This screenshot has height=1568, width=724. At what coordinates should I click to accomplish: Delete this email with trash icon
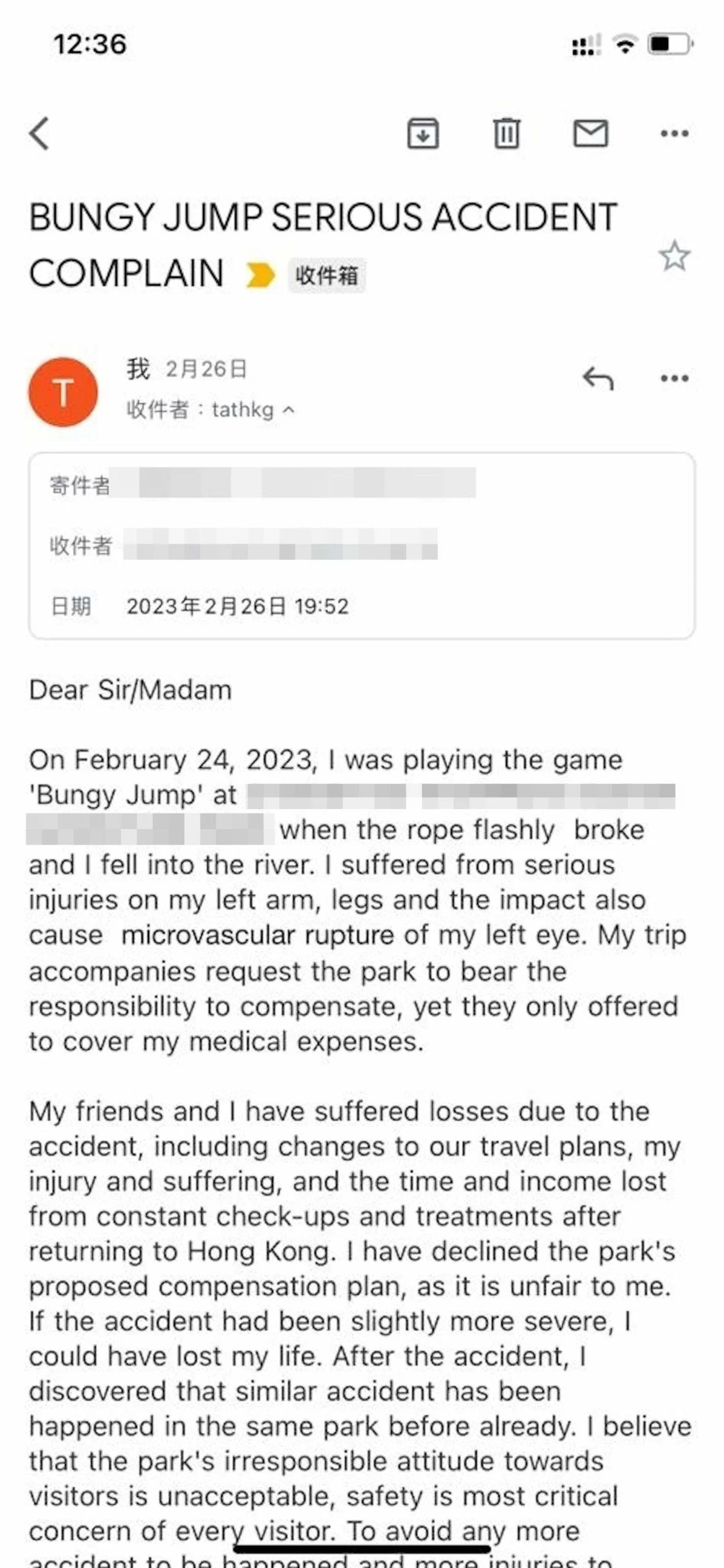[506, 134]
